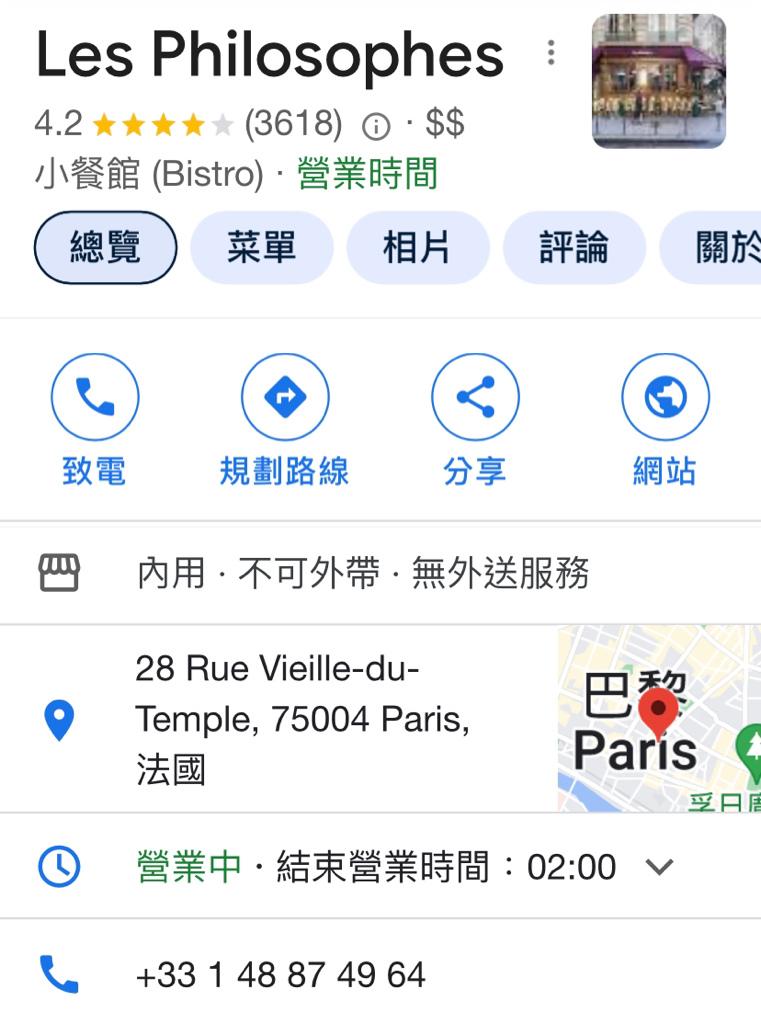Switch to the 菜單 tab

pos(261,247)
